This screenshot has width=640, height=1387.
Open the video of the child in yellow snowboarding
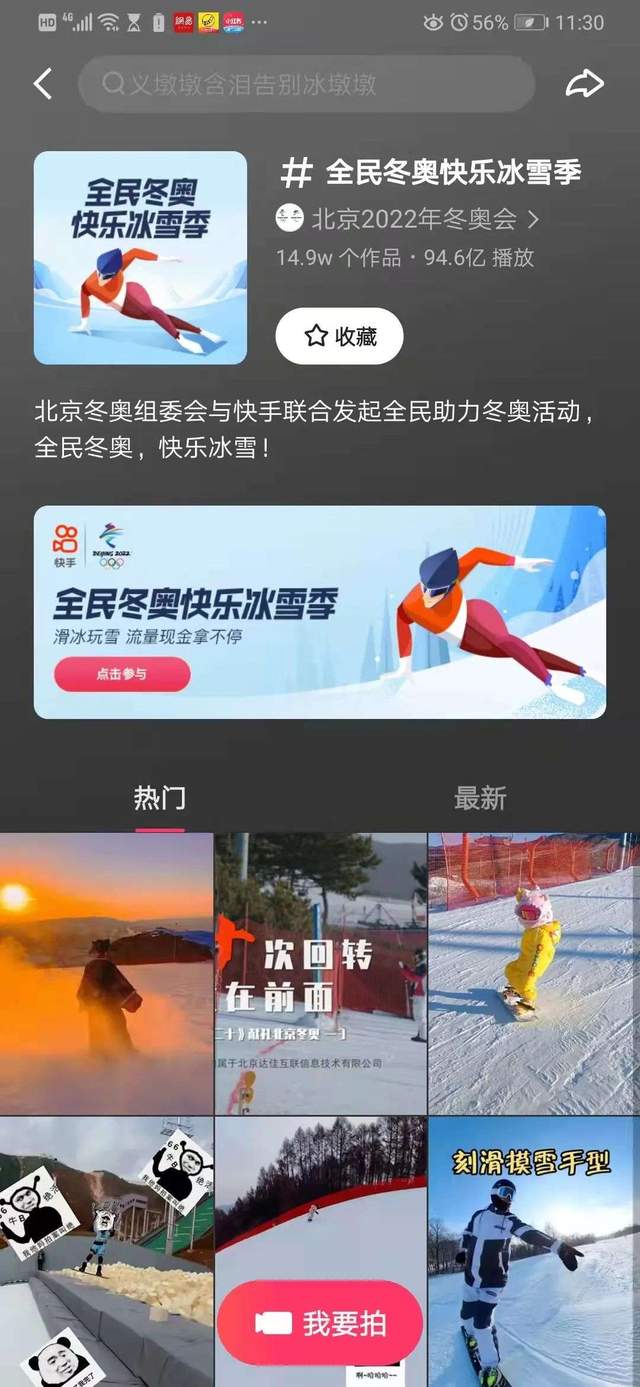(x=534, y=973)
